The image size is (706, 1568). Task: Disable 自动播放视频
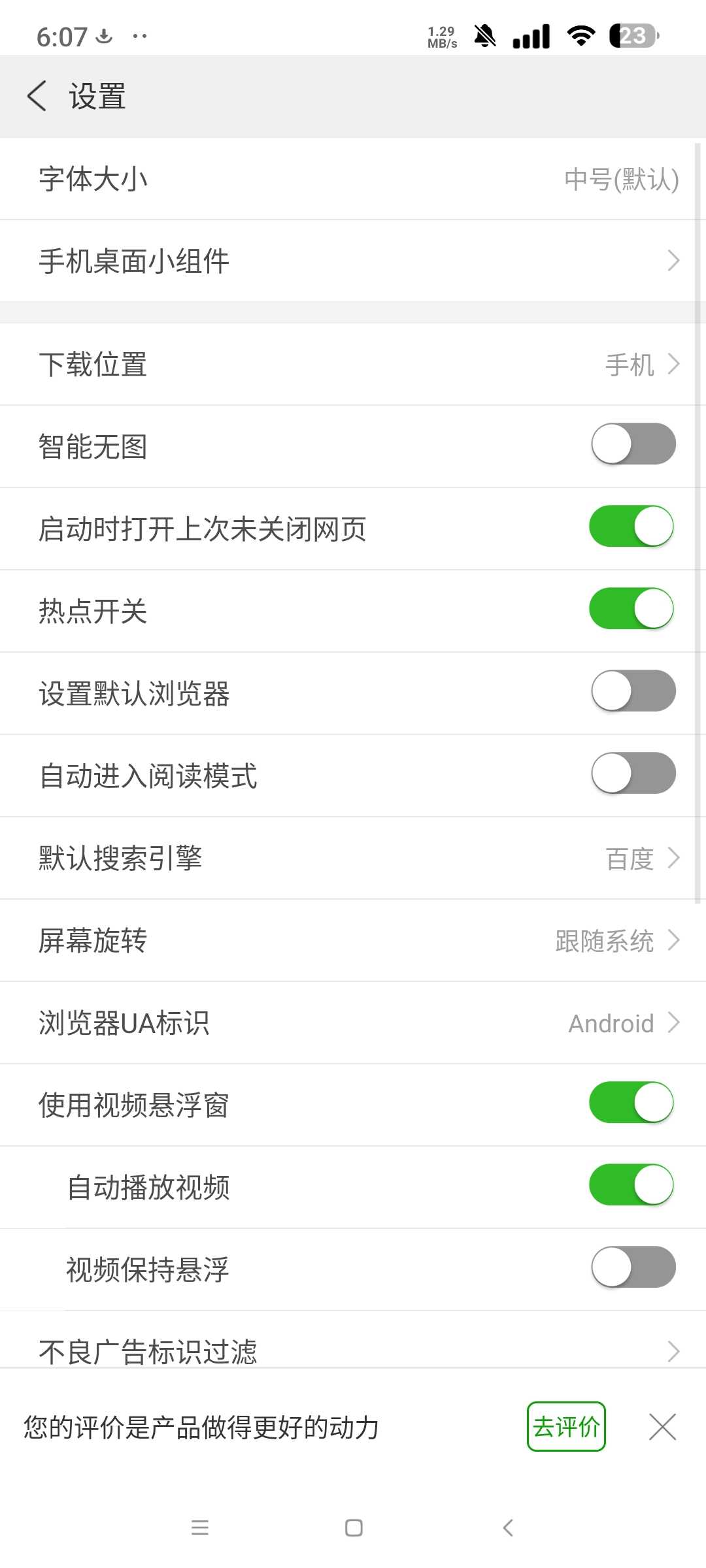(631, 1185)
